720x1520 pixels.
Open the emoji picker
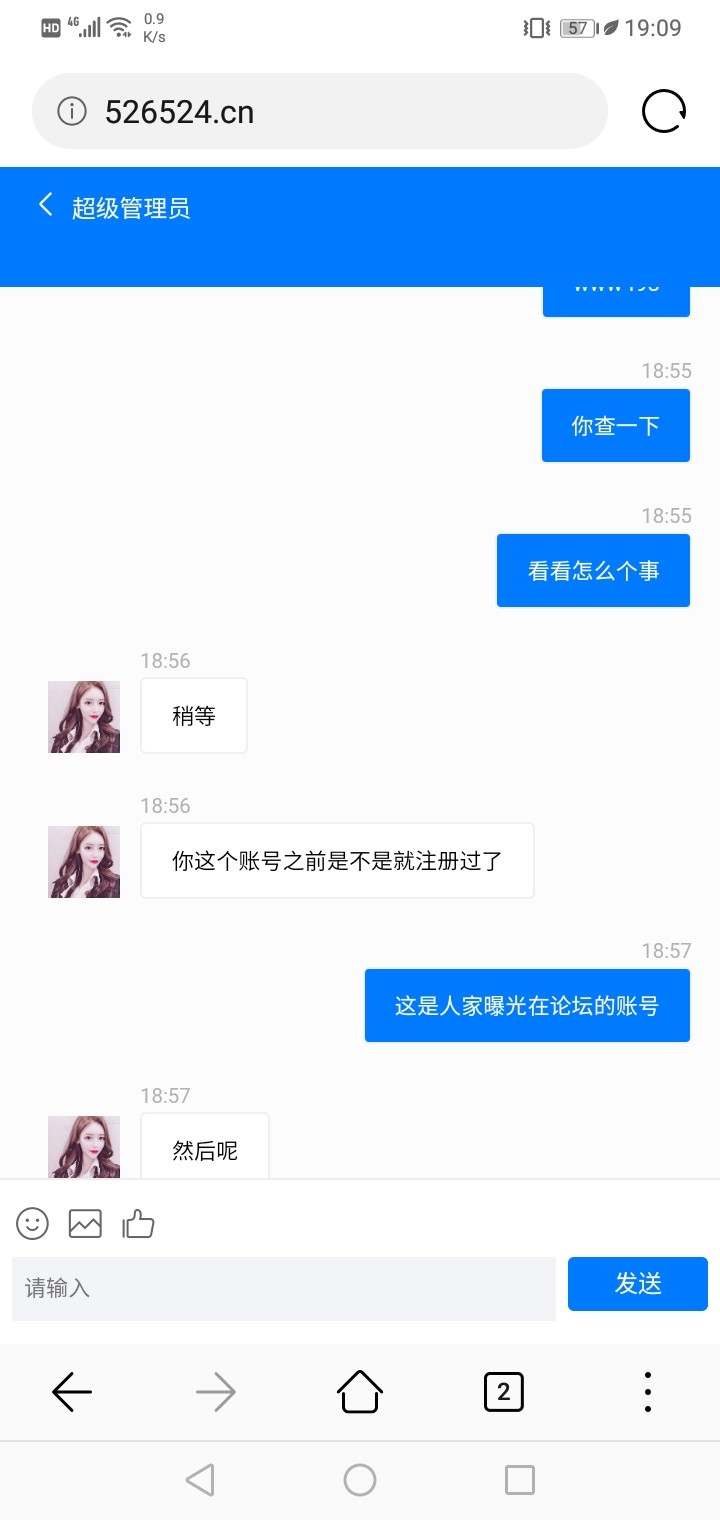click(32, 1223)
